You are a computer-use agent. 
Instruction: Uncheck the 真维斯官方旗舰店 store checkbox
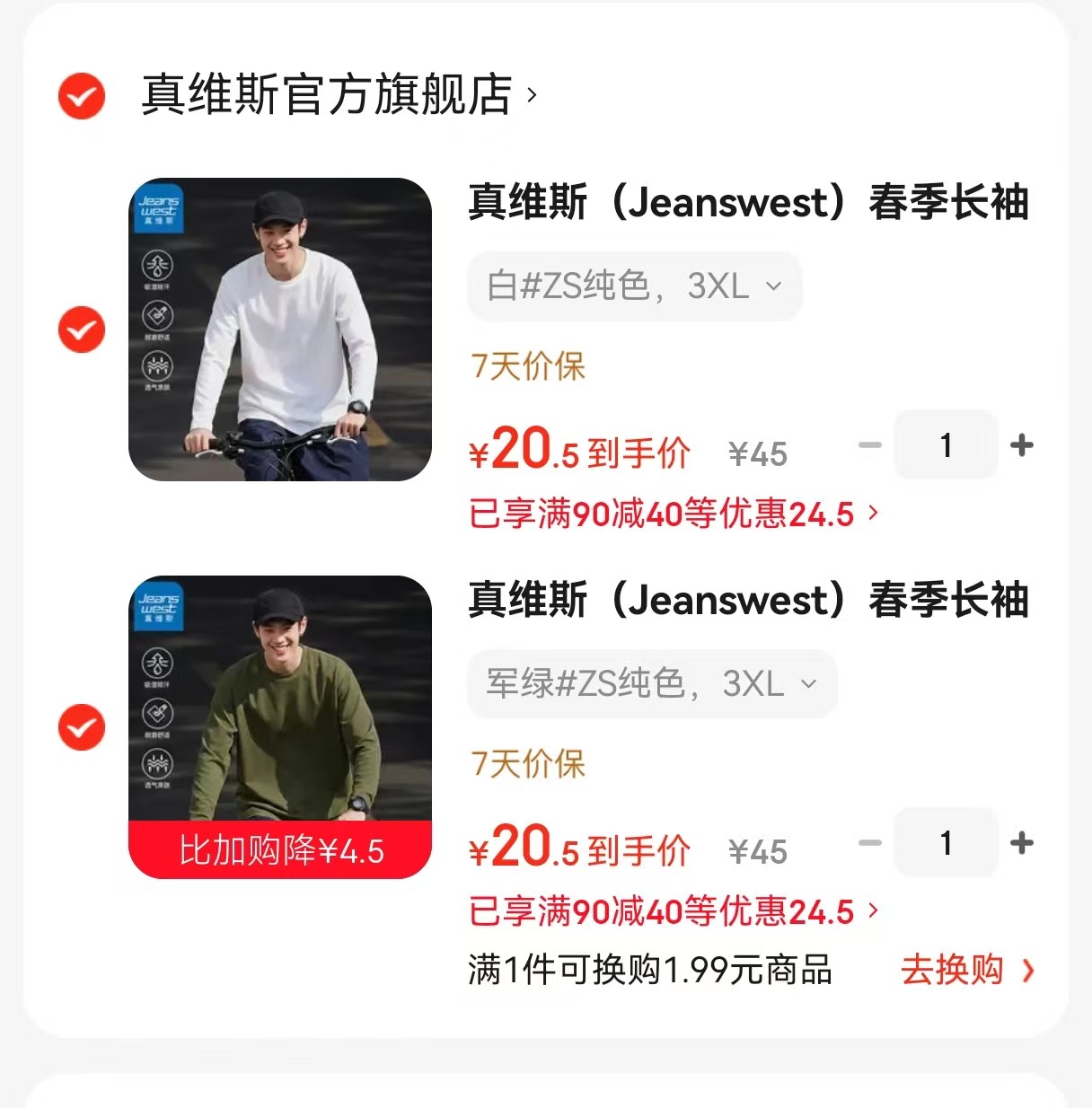[82, 95]
